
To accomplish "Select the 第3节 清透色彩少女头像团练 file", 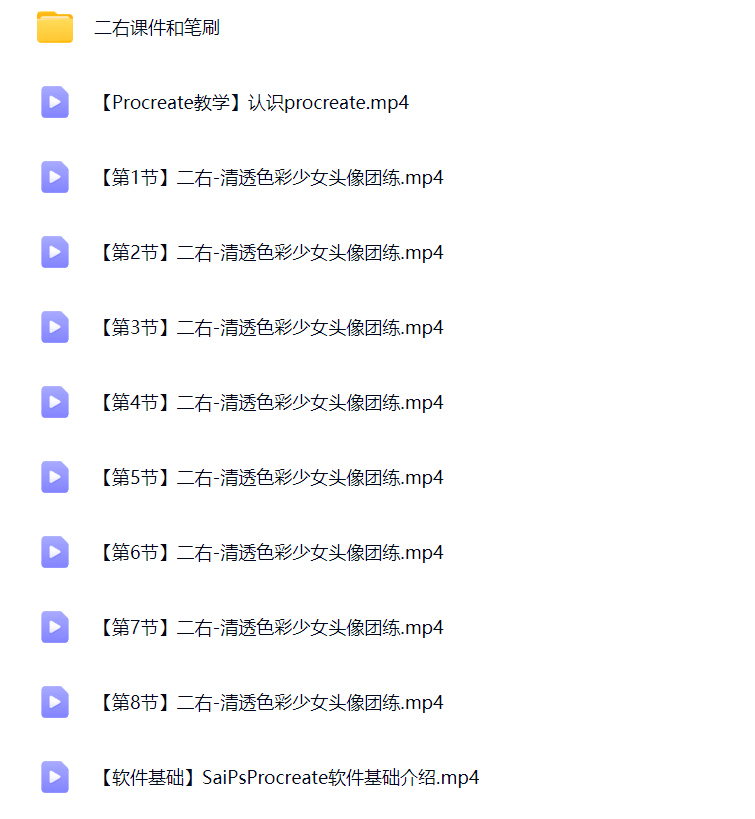I will pos(270,328).
